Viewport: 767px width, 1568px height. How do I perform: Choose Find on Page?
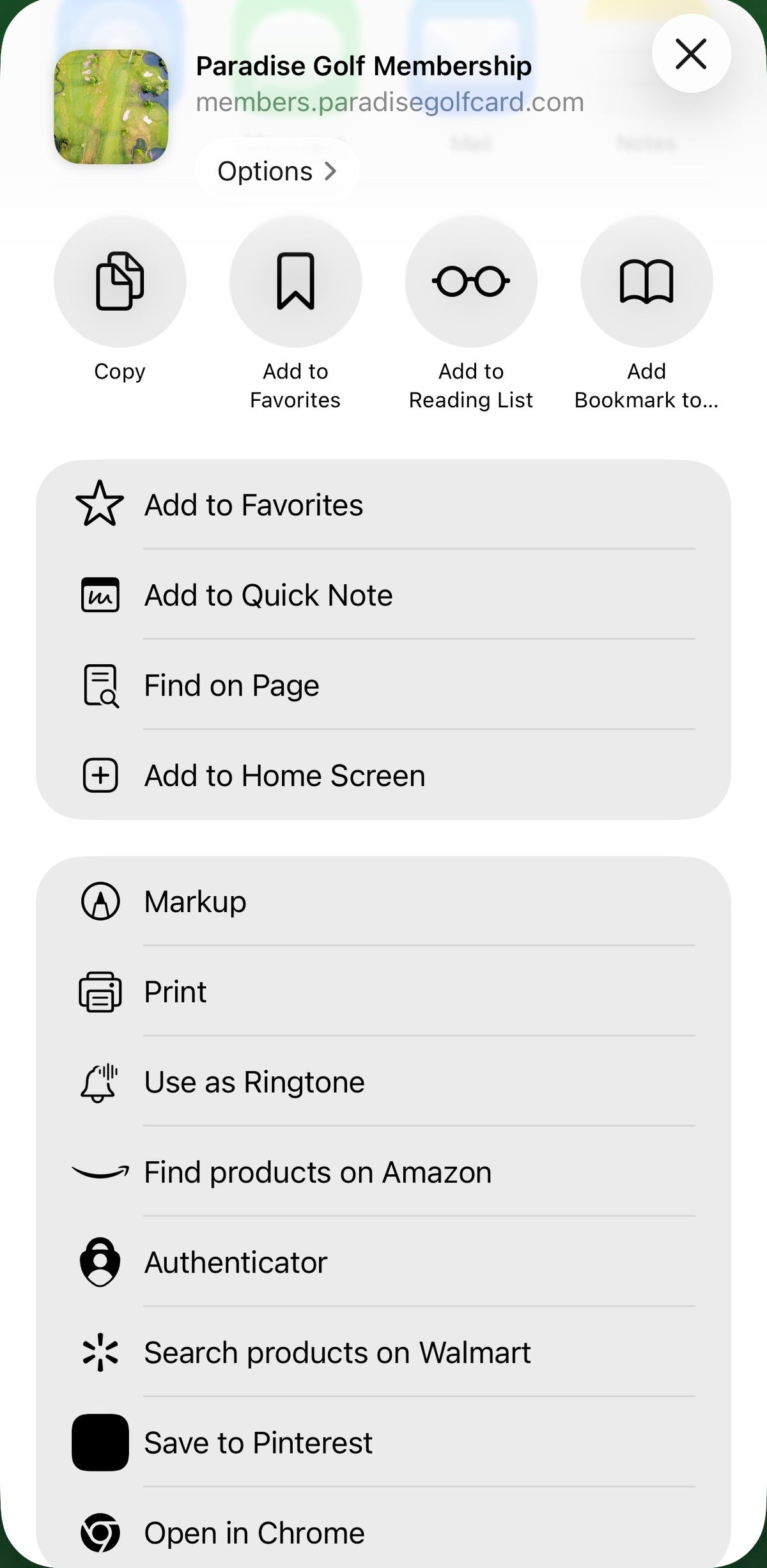pos(383,685)
